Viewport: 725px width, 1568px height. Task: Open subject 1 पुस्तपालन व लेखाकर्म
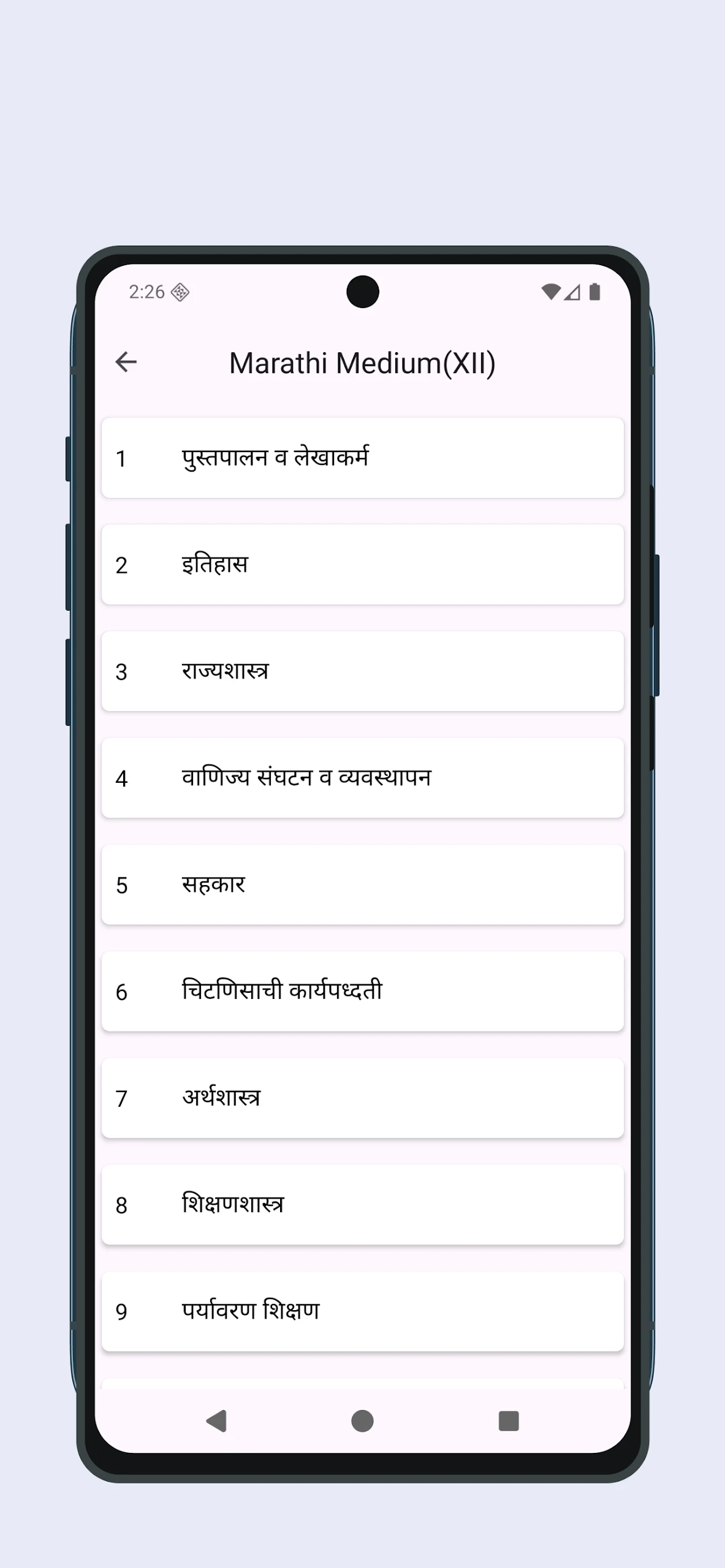click(362, 458)
